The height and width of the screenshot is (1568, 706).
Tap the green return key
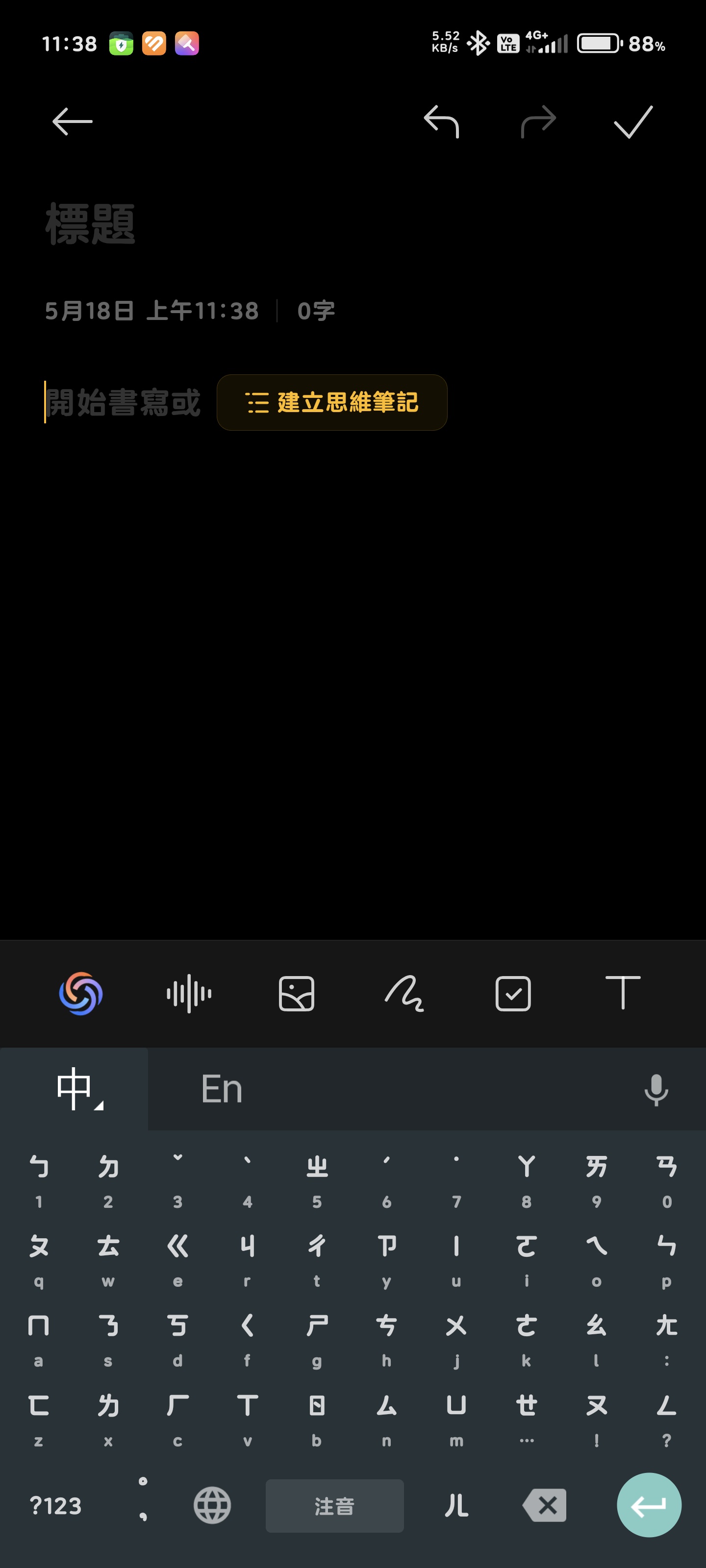[x=649, y=1506]
